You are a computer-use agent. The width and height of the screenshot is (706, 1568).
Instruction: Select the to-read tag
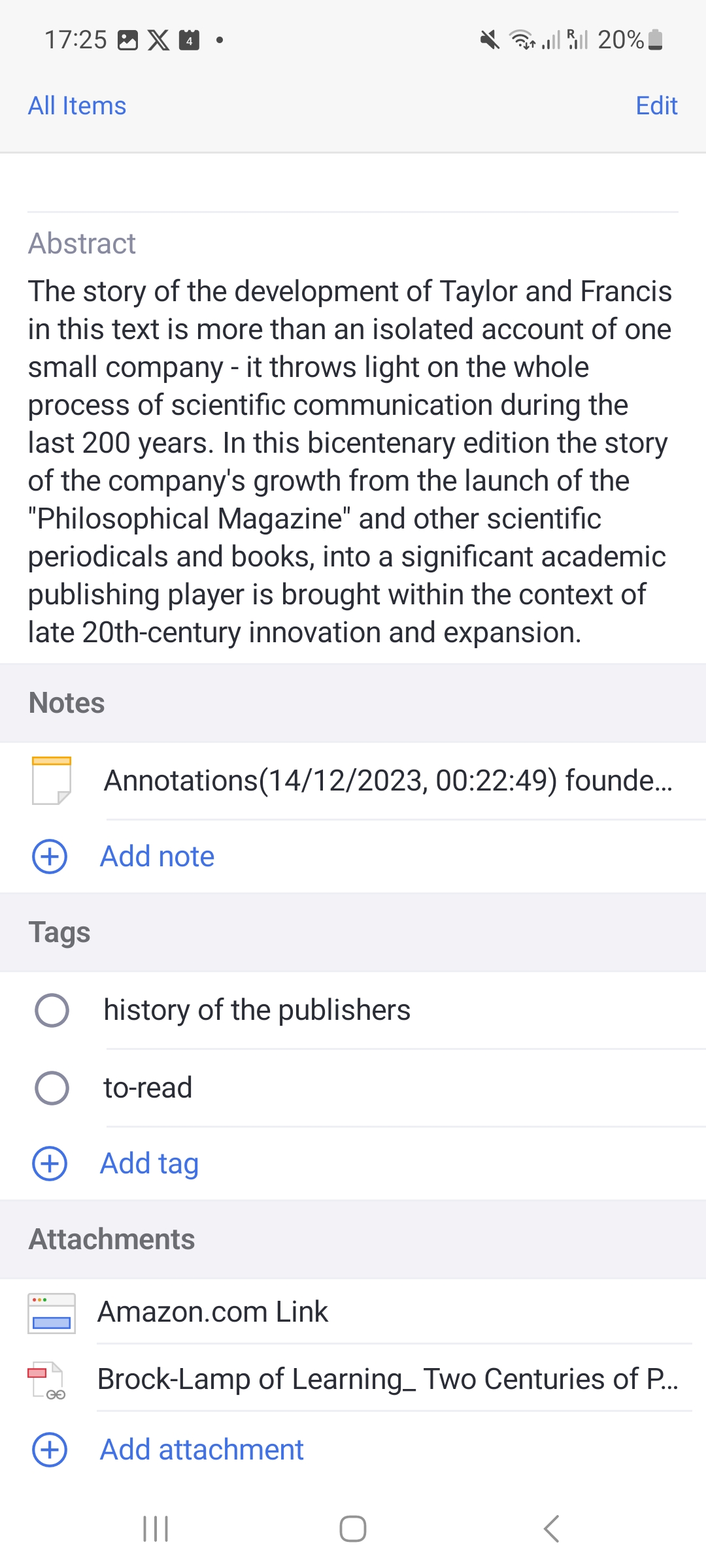tap(353, 1088)
